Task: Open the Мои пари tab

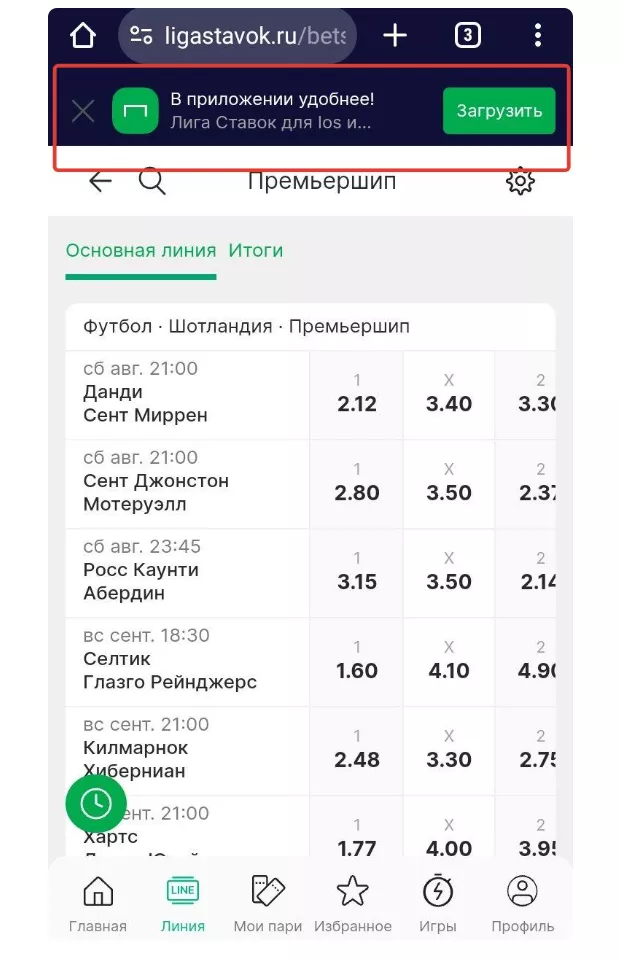Action: tap(267, 903)
